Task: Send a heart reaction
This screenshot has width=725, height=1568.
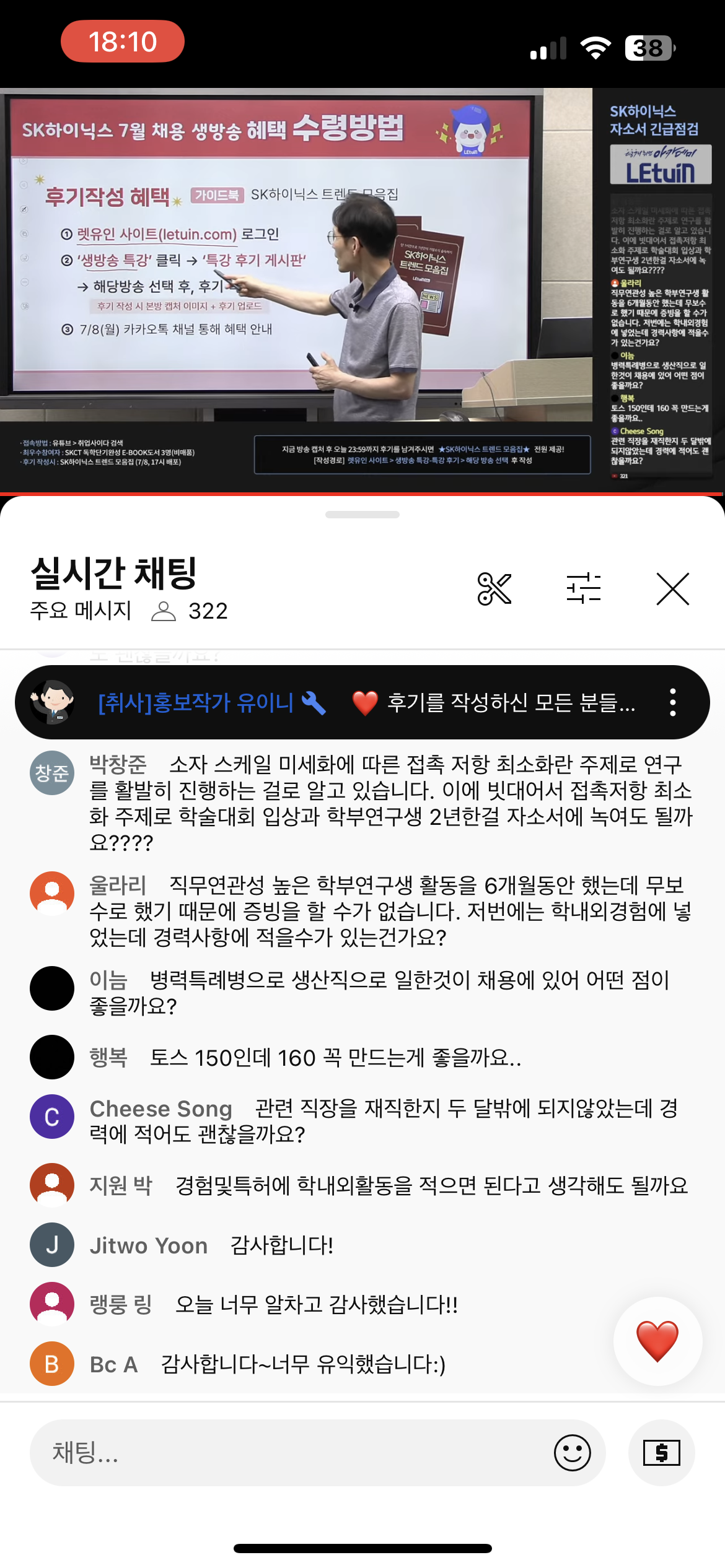Action: 657,1341
